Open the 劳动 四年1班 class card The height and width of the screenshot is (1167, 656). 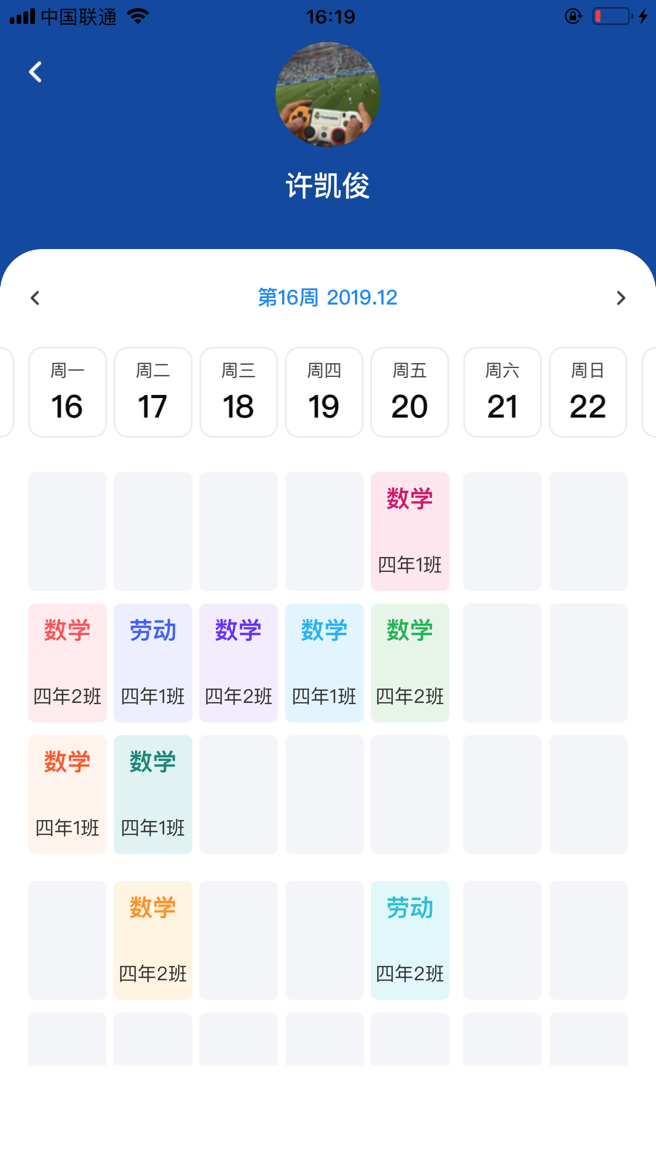[153, 662]
